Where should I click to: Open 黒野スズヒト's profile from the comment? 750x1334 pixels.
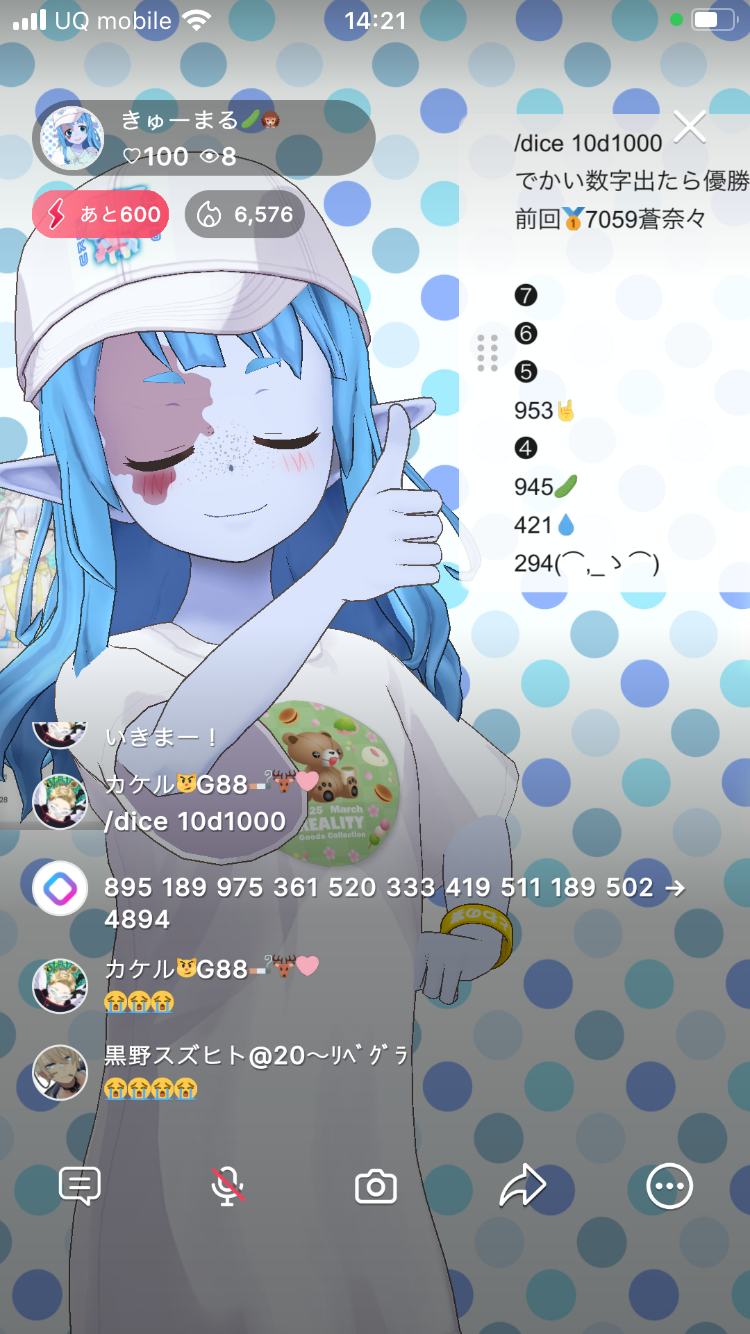point(60,1072)
